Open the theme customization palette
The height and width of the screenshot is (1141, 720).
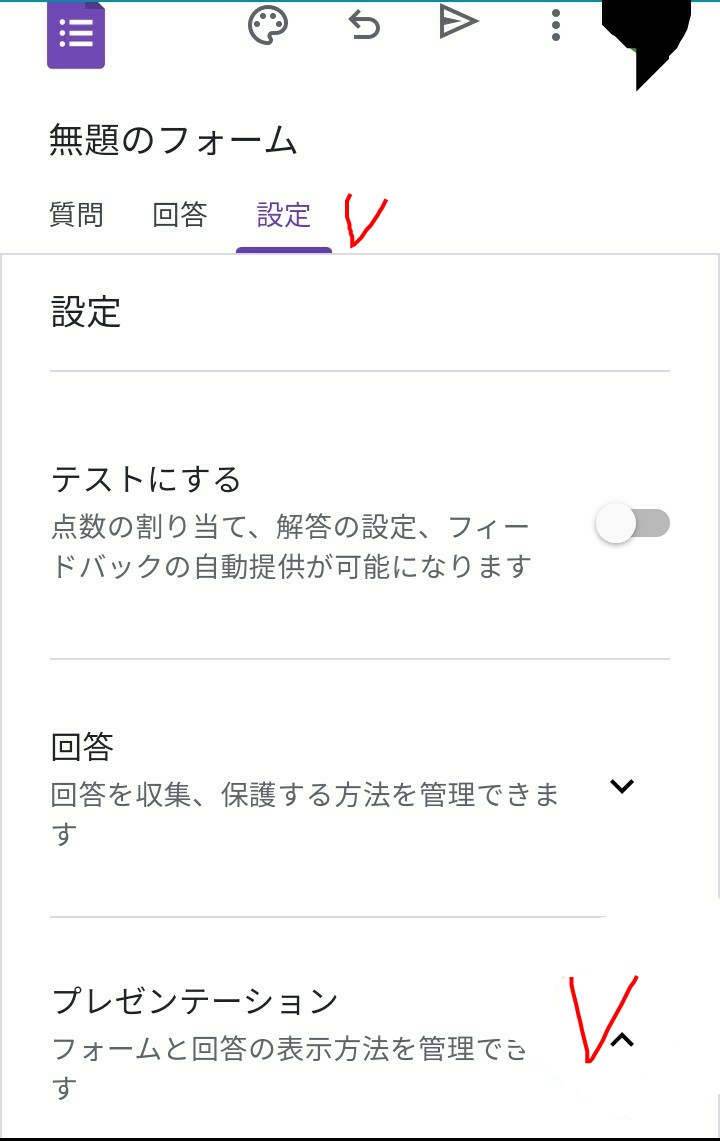coord(268,25)
